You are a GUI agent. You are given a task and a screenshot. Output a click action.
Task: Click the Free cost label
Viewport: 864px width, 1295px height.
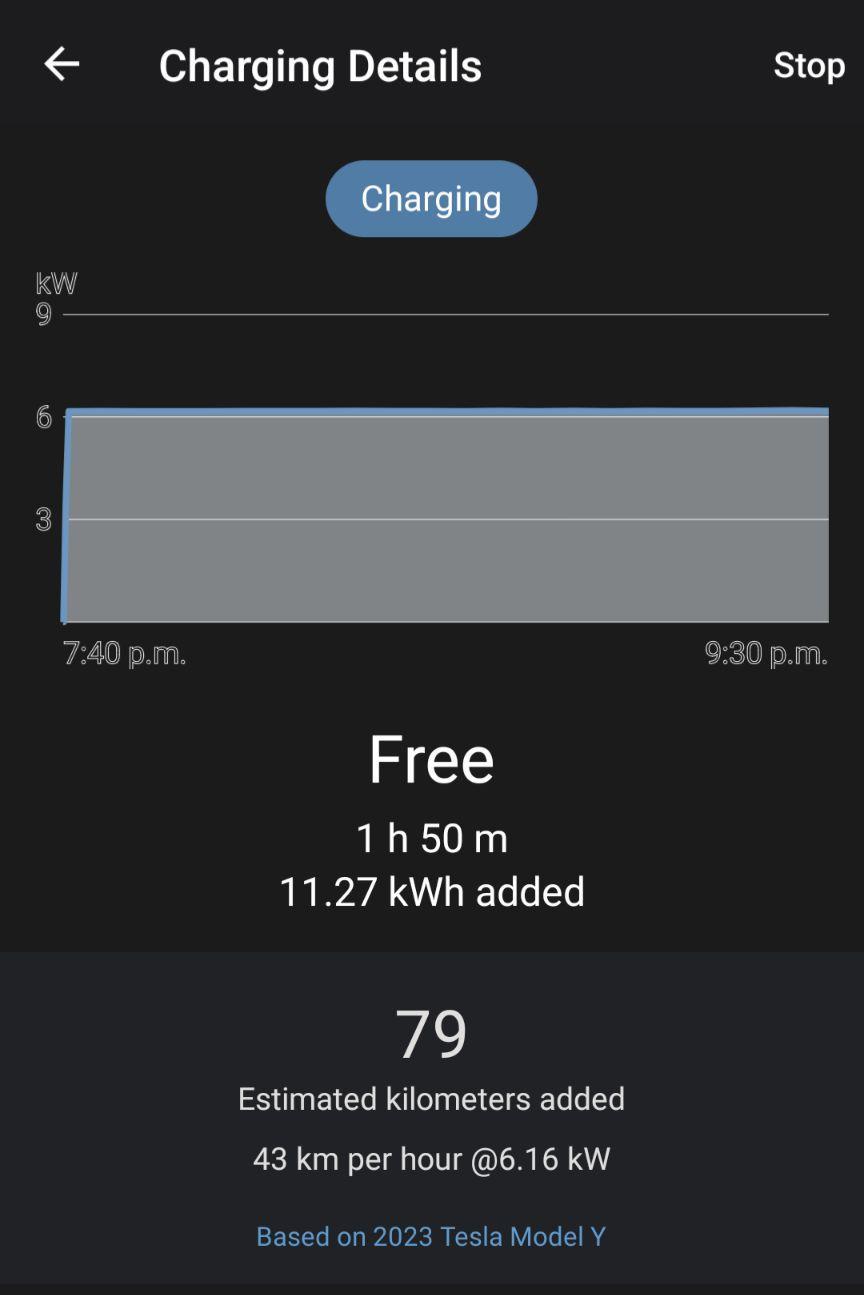point(431,758)
